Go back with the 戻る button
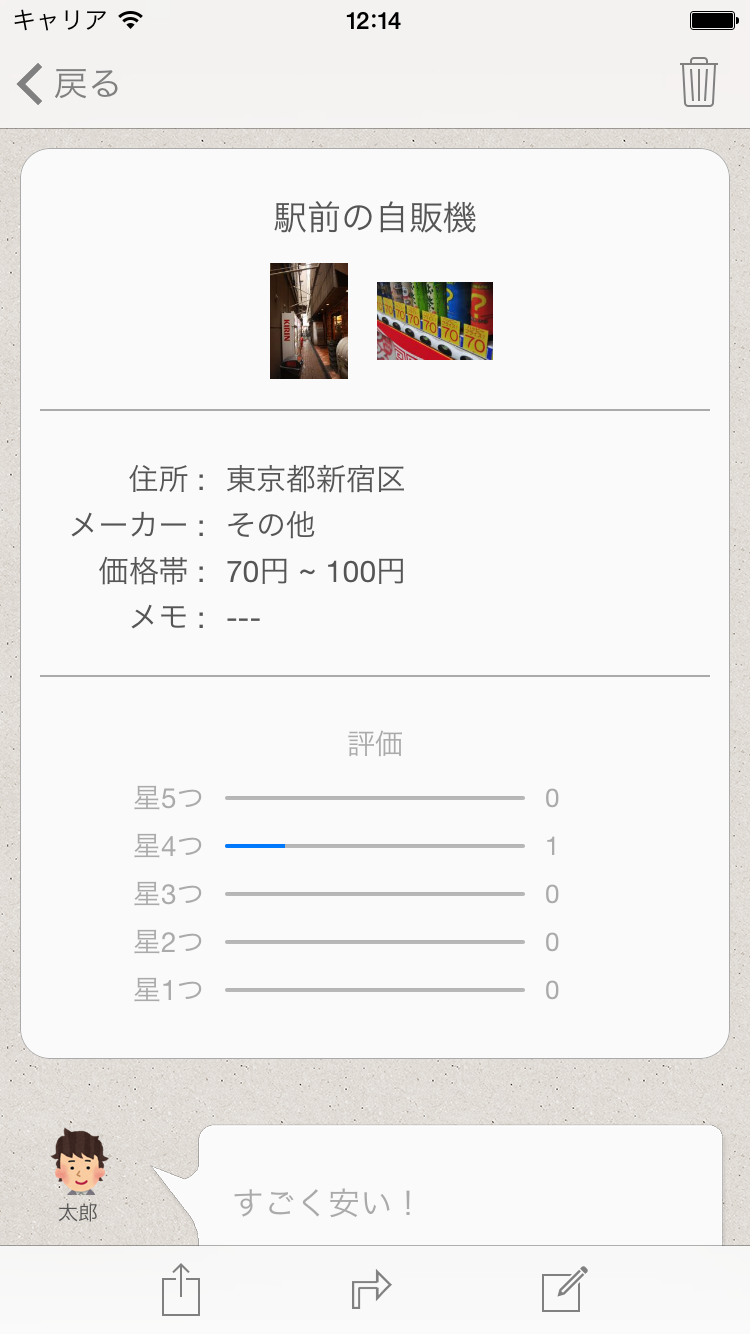Viewport: 750px width, 1334px height. (x=68, y=84)
